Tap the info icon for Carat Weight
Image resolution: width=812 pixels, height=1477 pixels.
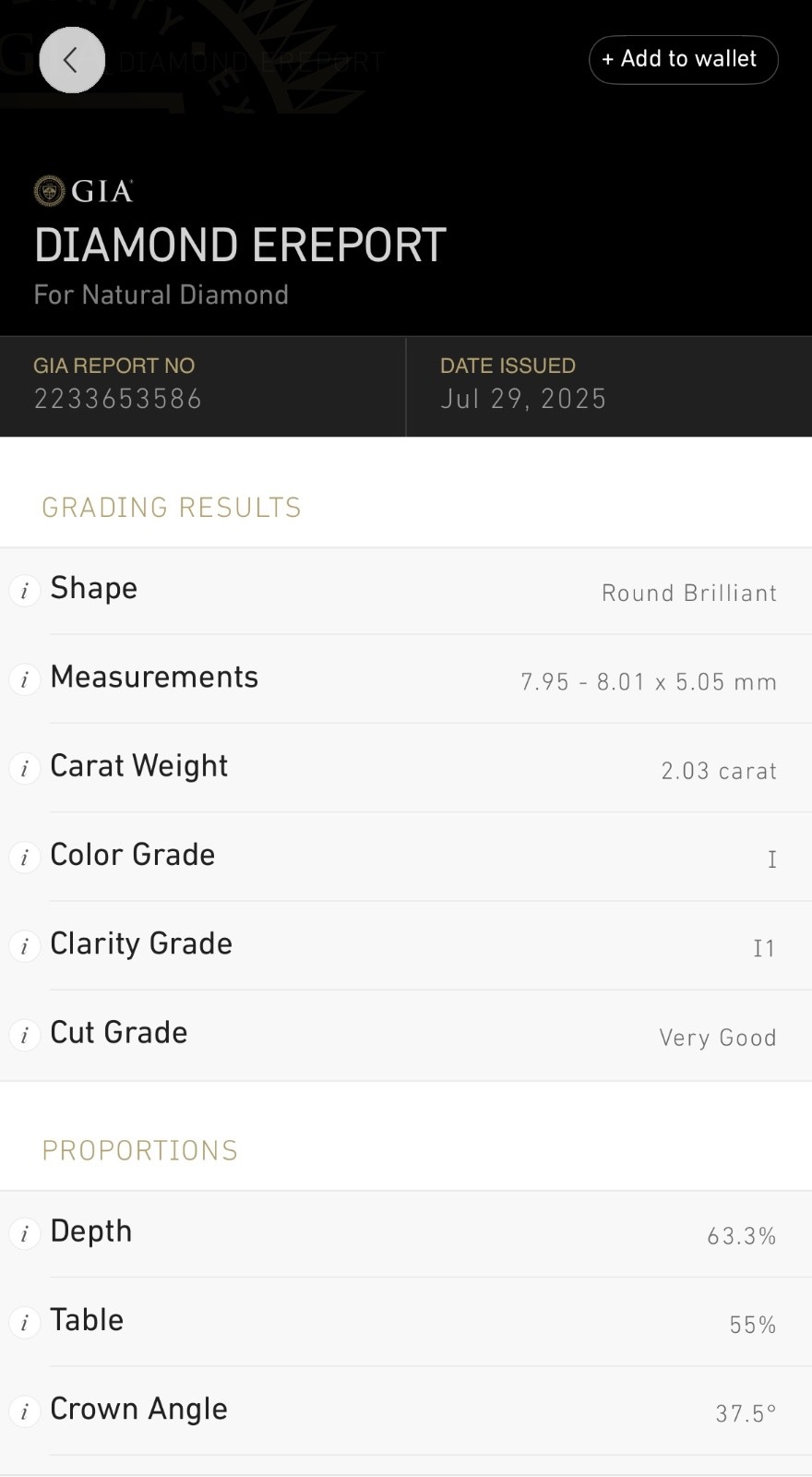[24, 769]
